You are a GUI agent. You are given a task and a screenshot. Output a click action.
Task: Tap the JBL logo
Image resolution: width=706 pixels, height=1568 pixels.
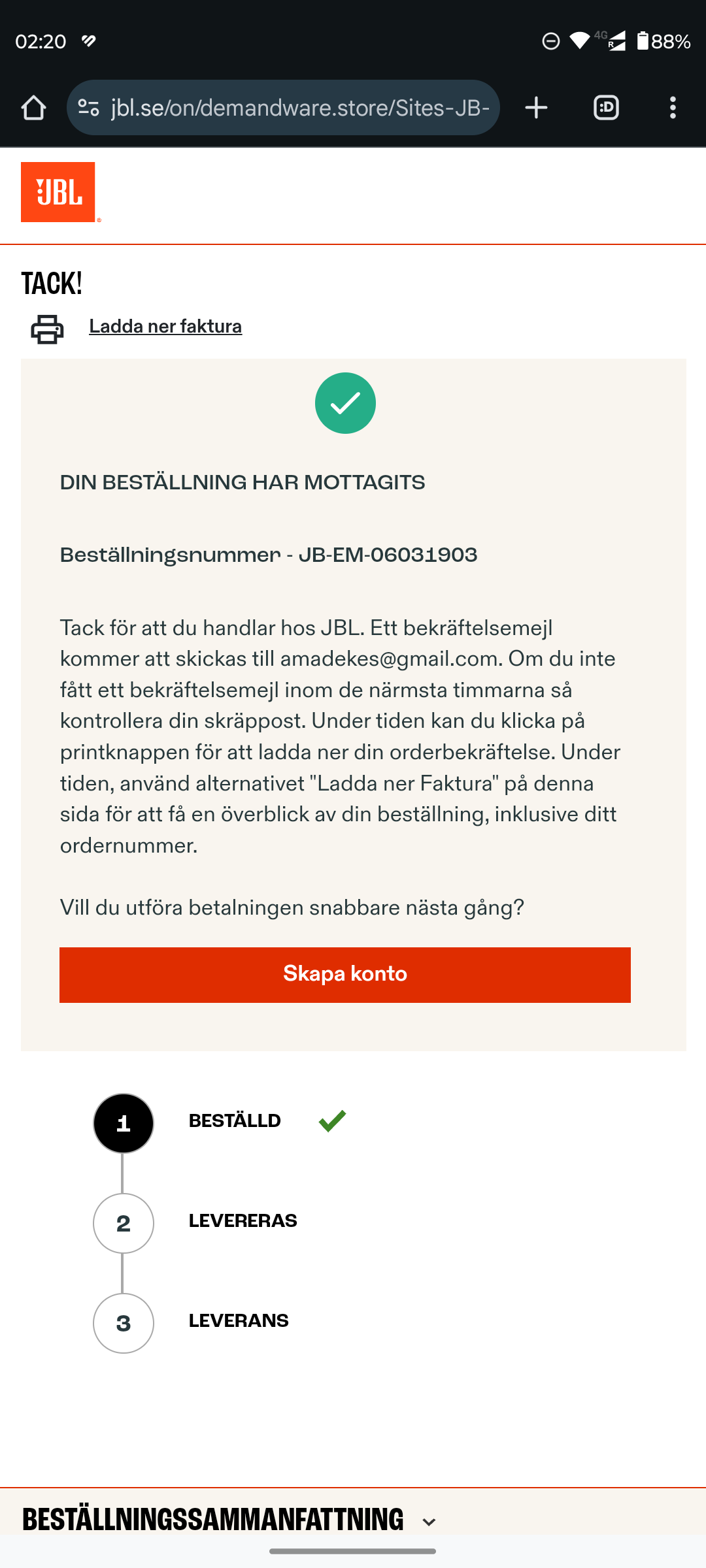point(58,192)
